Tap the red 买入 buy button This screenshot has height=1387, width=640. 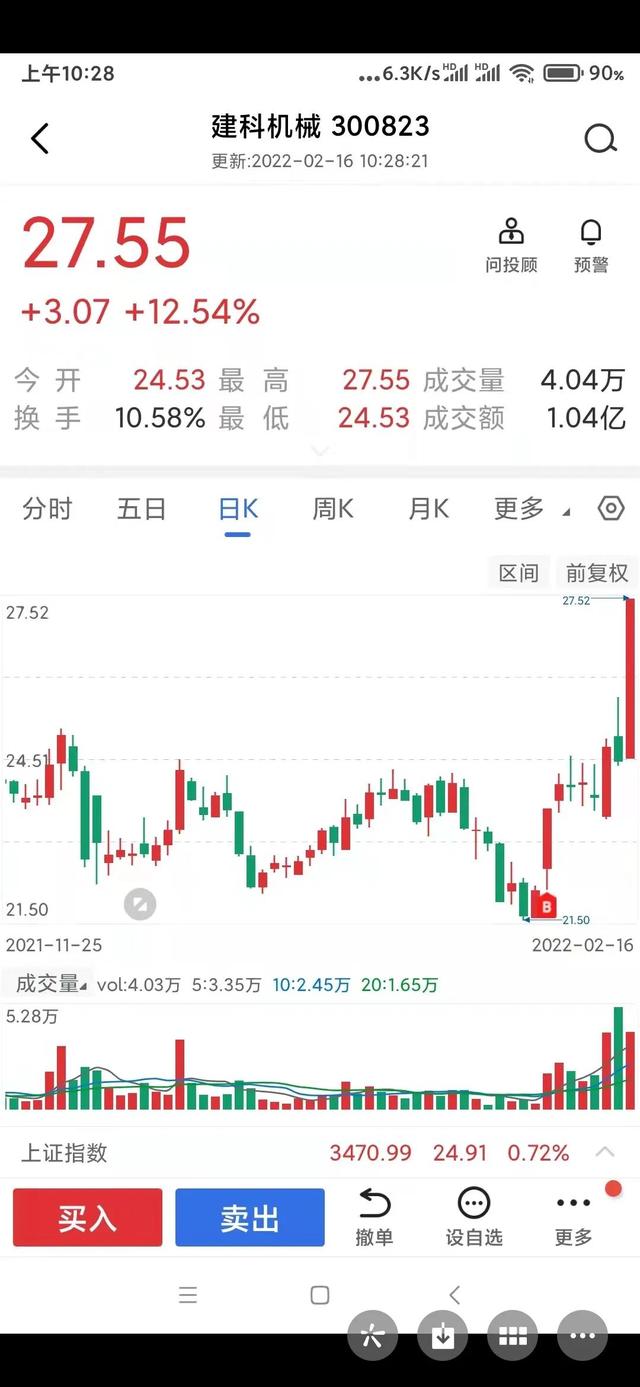tap(87, 1217)
